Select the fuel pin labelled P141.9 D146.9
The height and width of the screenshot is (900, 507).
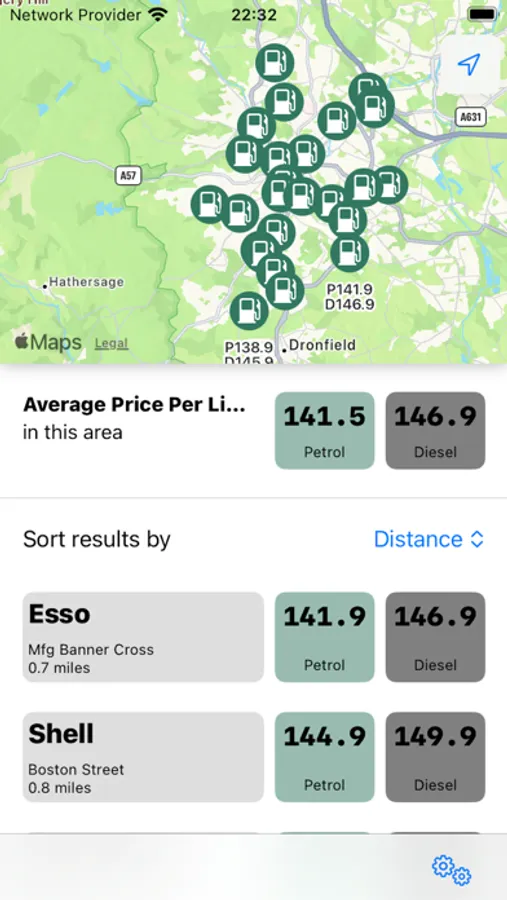[349, 253]
